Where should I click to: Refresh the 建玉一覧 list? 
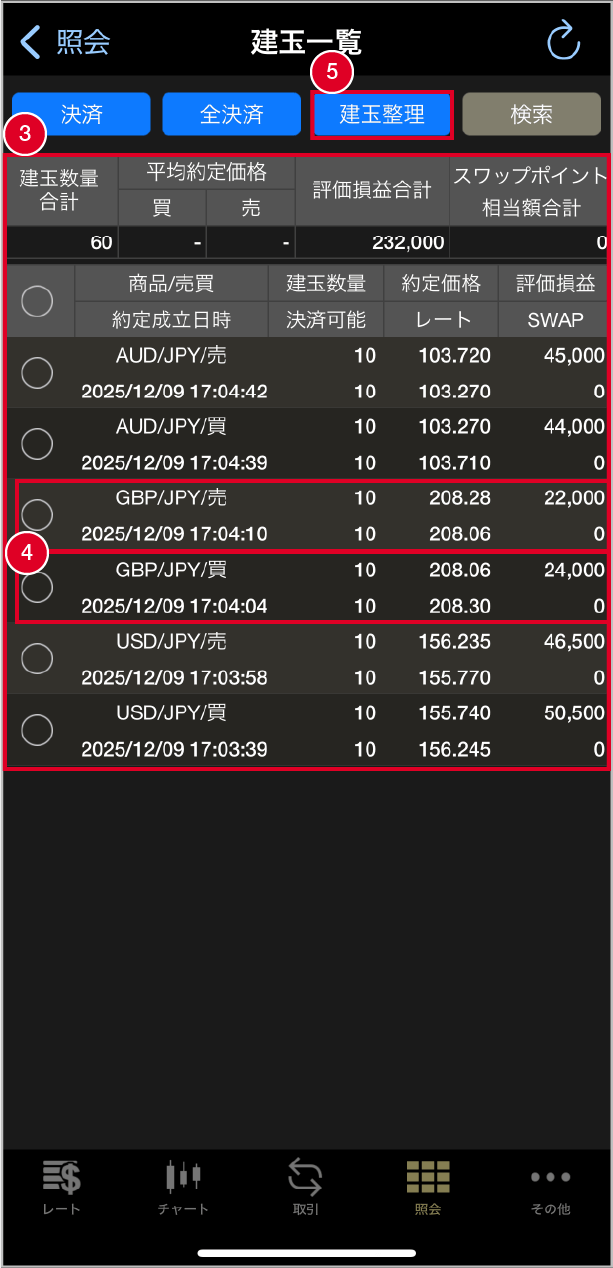tap(563, 42)
